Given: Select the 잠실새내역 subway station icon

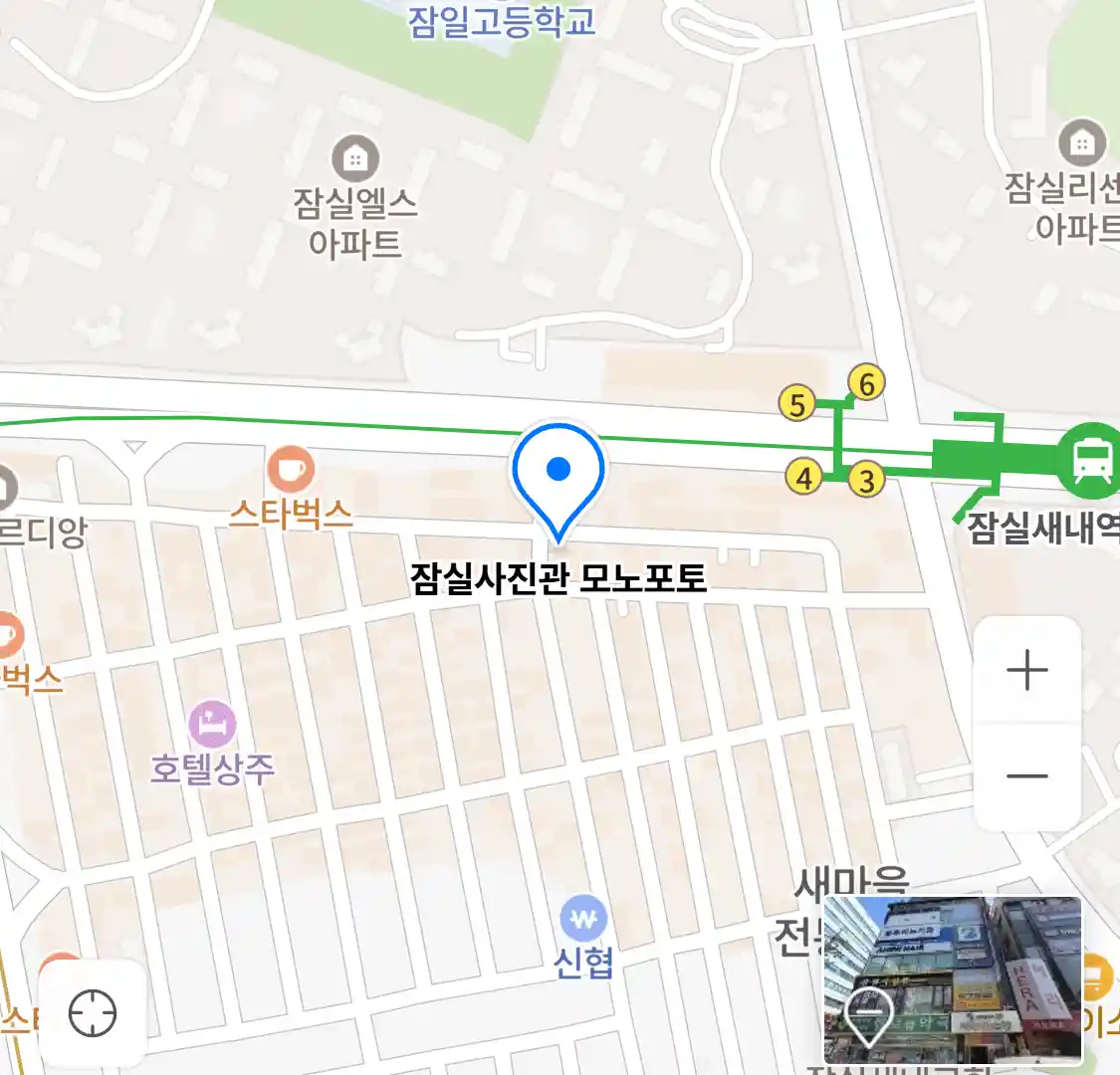Looking at the screenshot, I should click(1091, 459).
